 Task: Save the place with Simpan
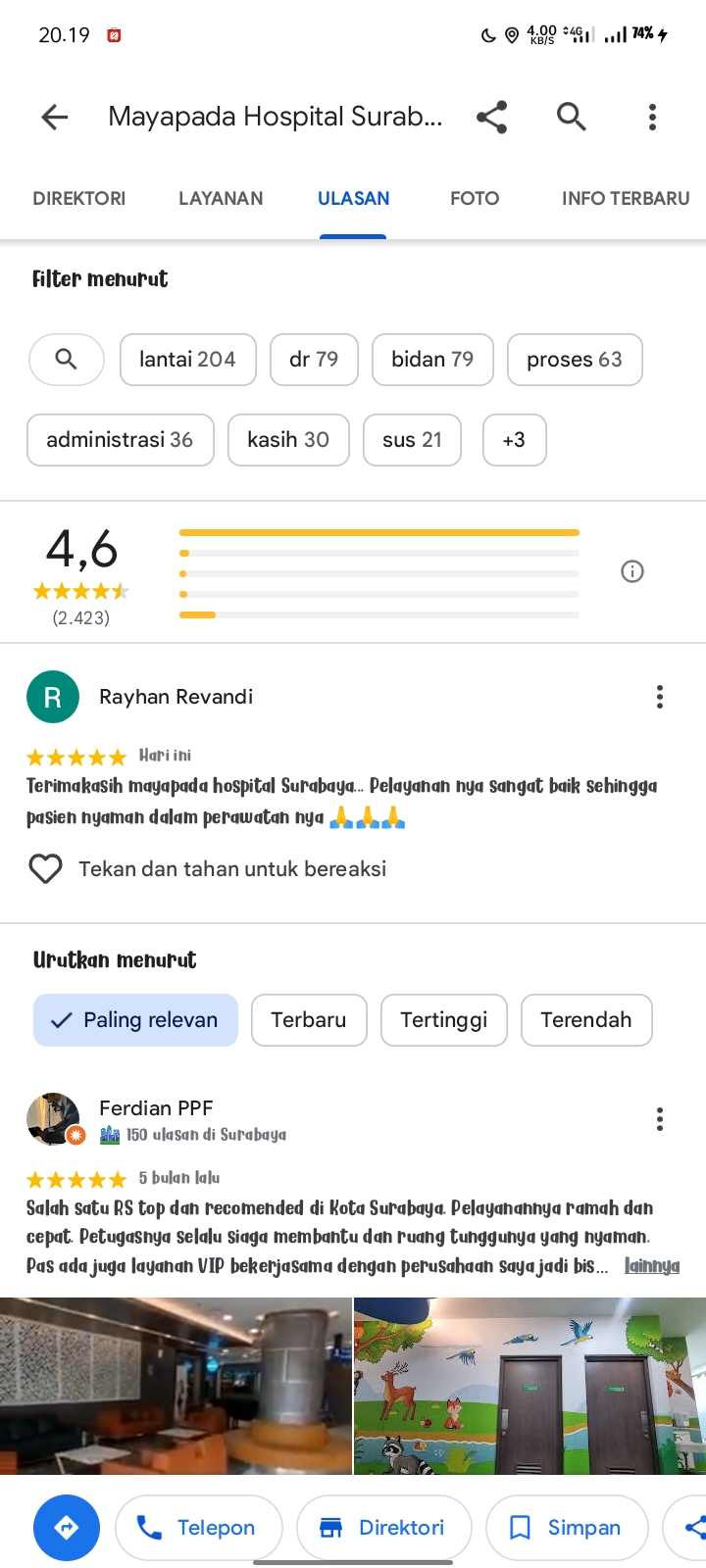567,1528
